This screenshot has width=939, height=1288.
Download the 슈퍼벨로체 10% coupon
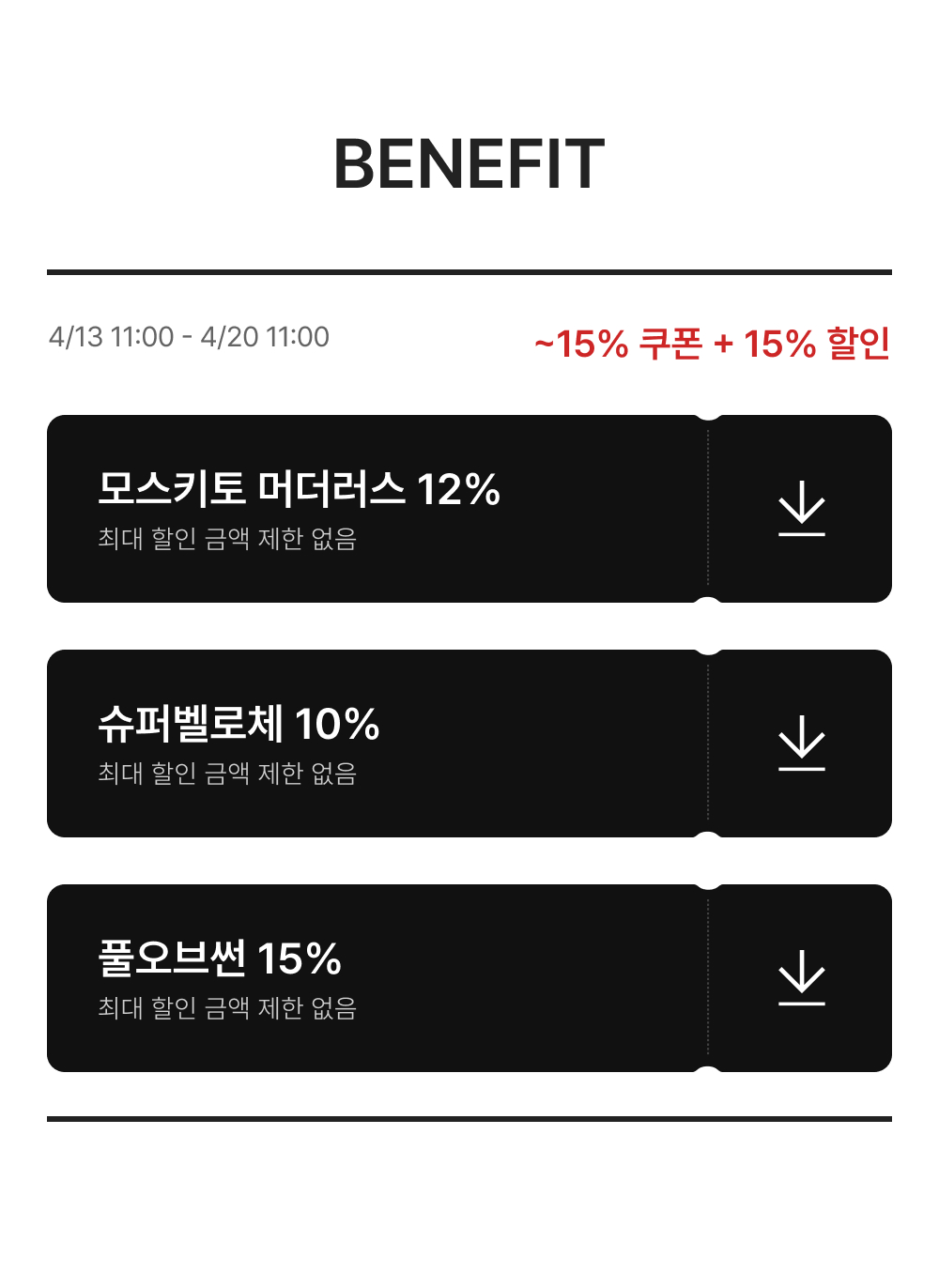(801, 744)
